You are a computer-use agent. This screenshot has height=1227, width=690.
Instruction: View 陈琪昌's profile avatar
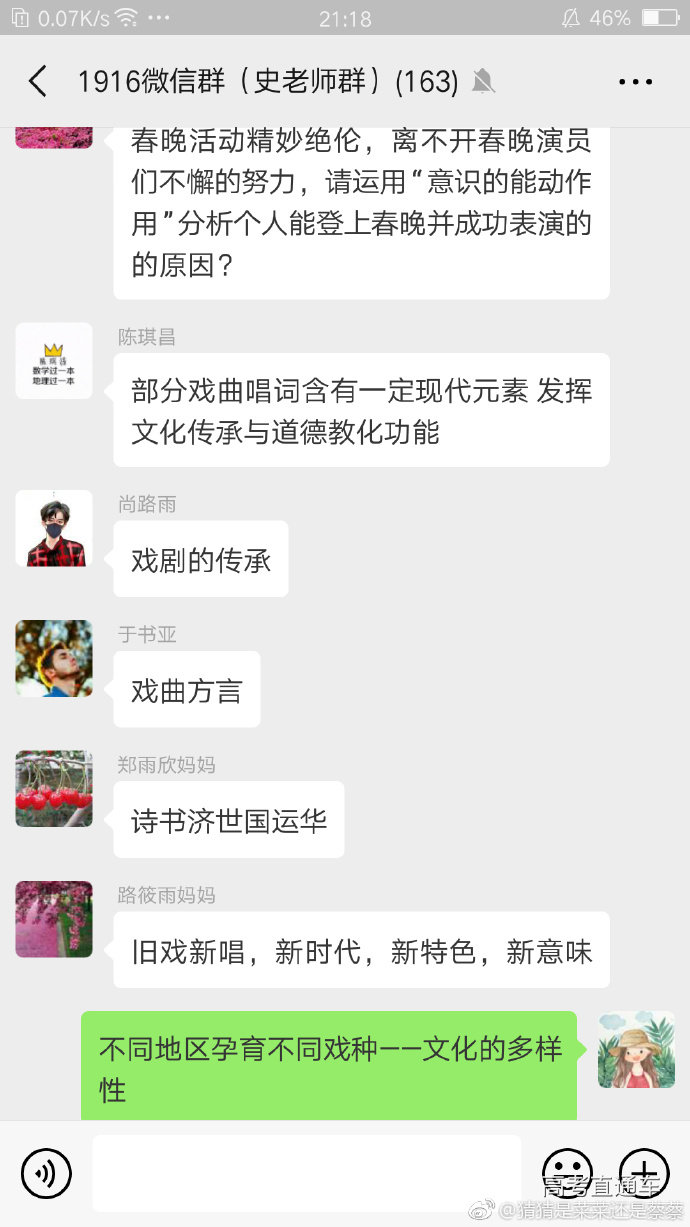click(54, 361)
